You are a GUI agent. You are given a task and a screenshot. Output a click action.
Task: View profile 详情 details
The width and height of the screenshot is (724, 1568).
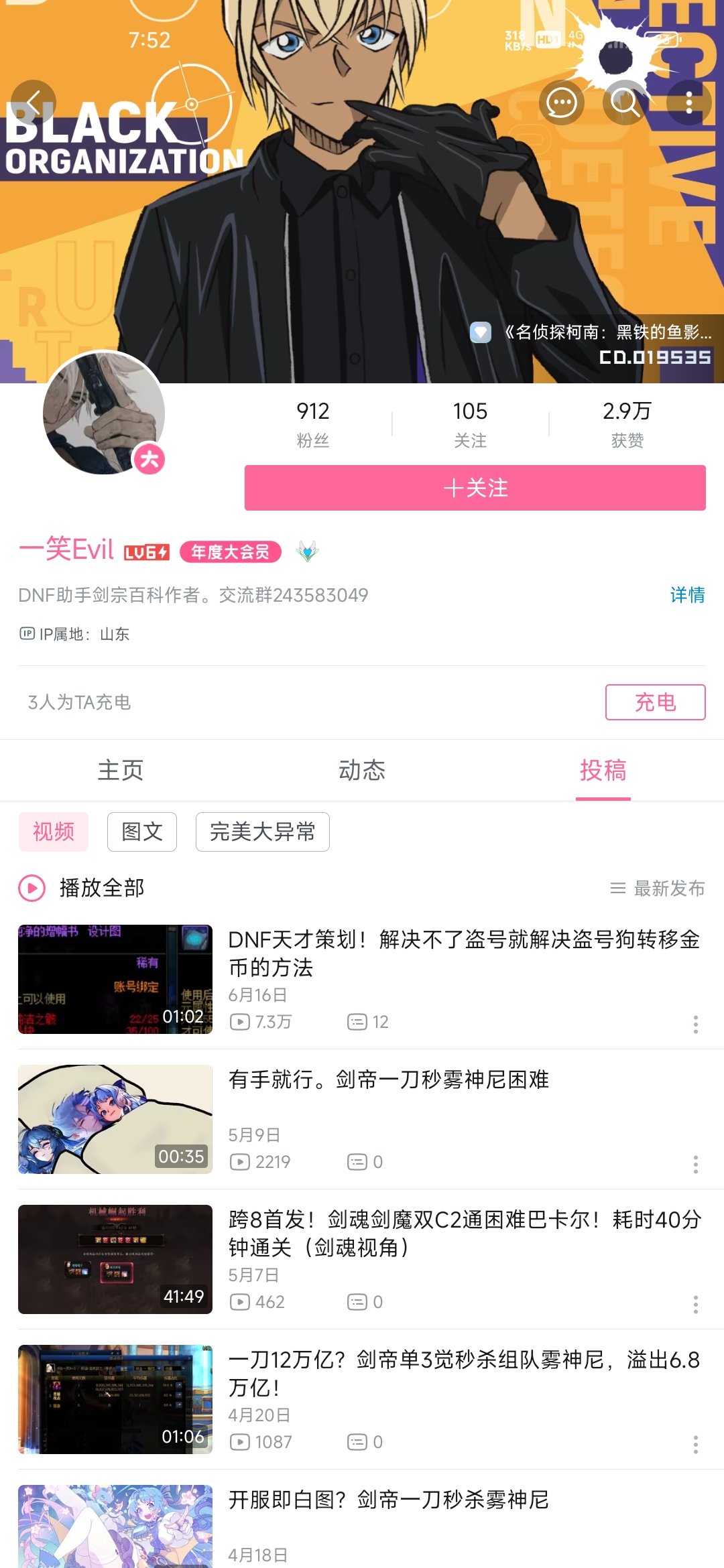click(687, 595)
